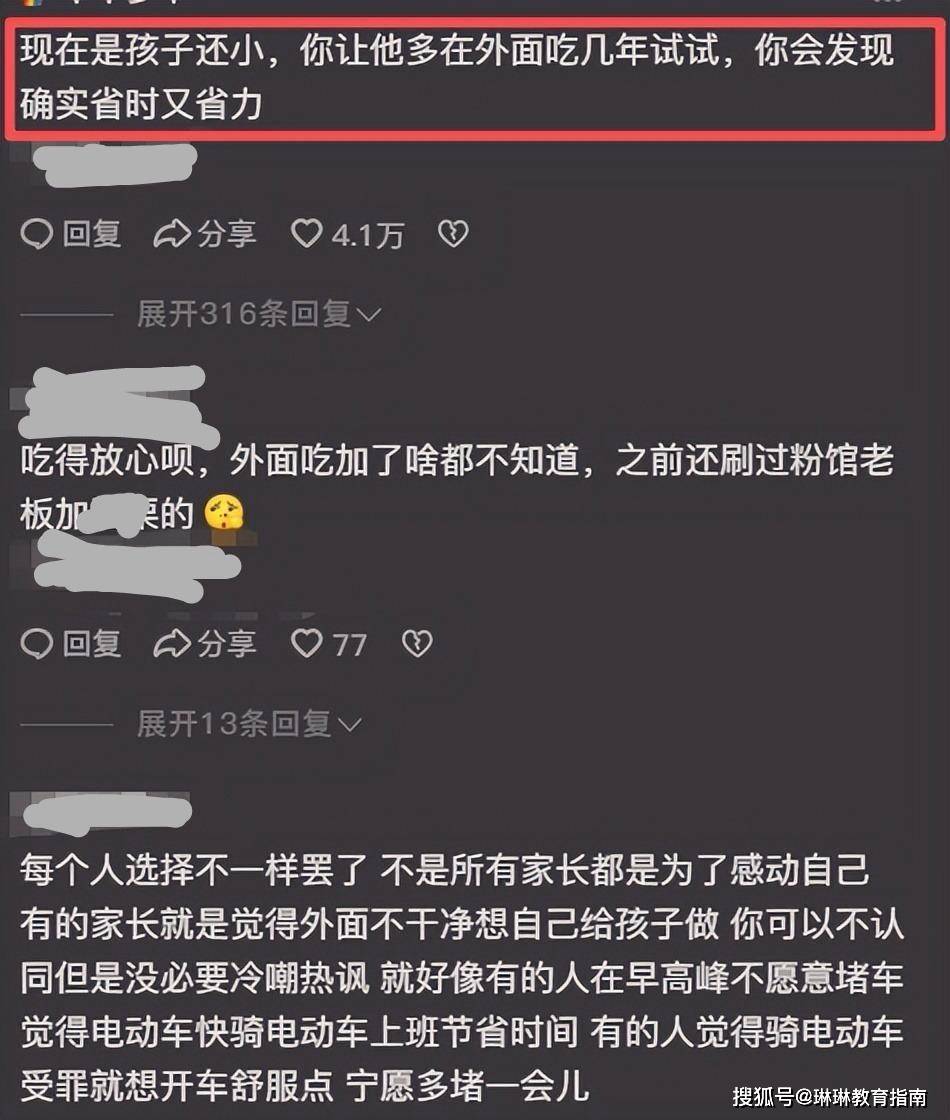950x1120 pixels.
Task: Share the comment with 4.1万 likes
Action: [x=204, y=235]
